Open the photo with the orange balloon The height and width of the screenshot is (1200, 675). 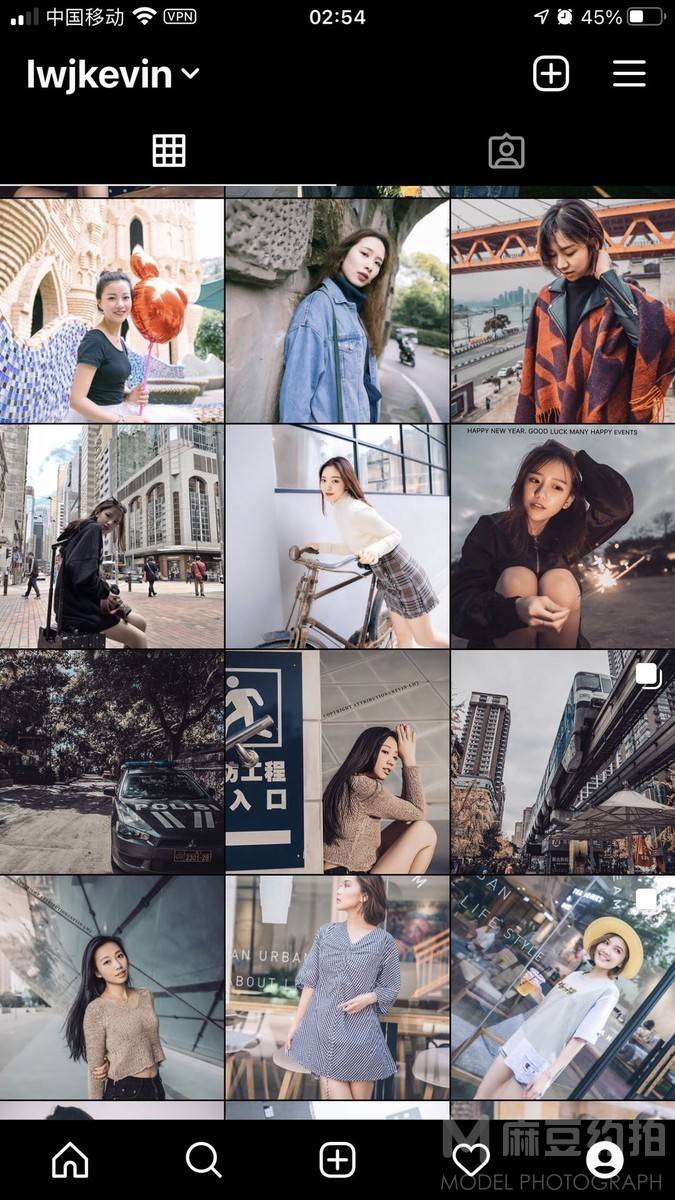tap(112, 310)
